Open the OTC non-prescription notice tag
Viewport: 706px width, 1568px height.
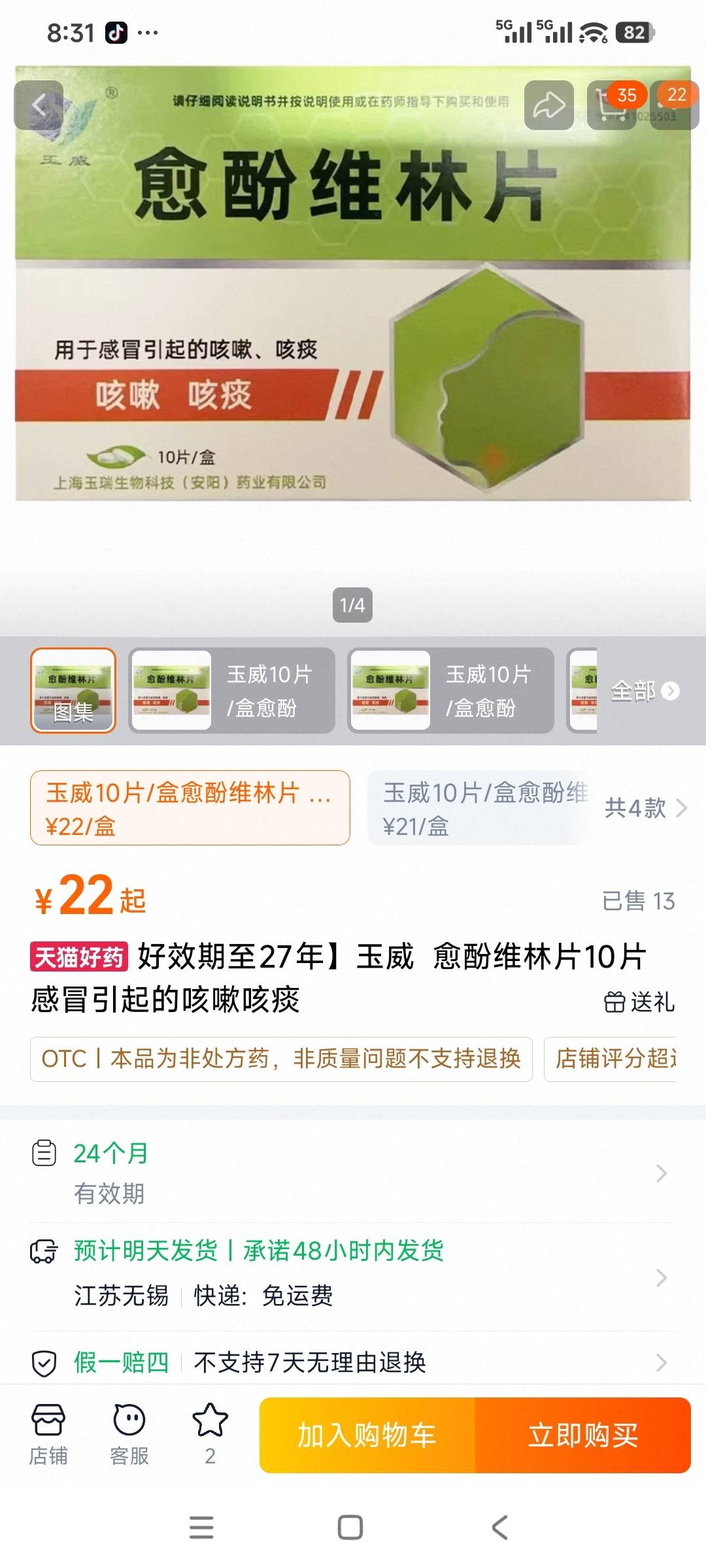(281, 1058)
